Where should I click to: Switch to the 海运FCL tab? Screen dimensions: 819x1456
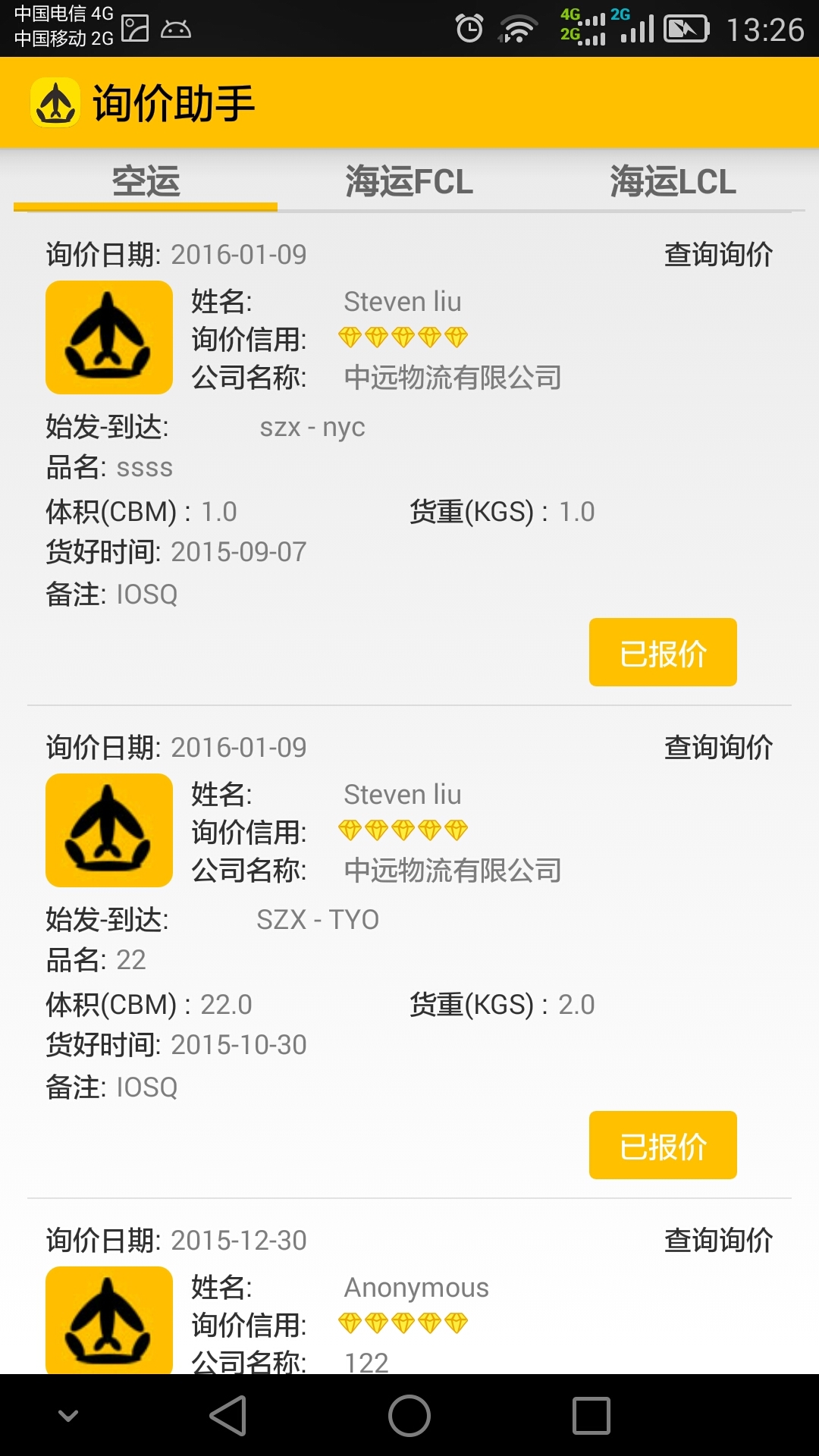[409, 182]
